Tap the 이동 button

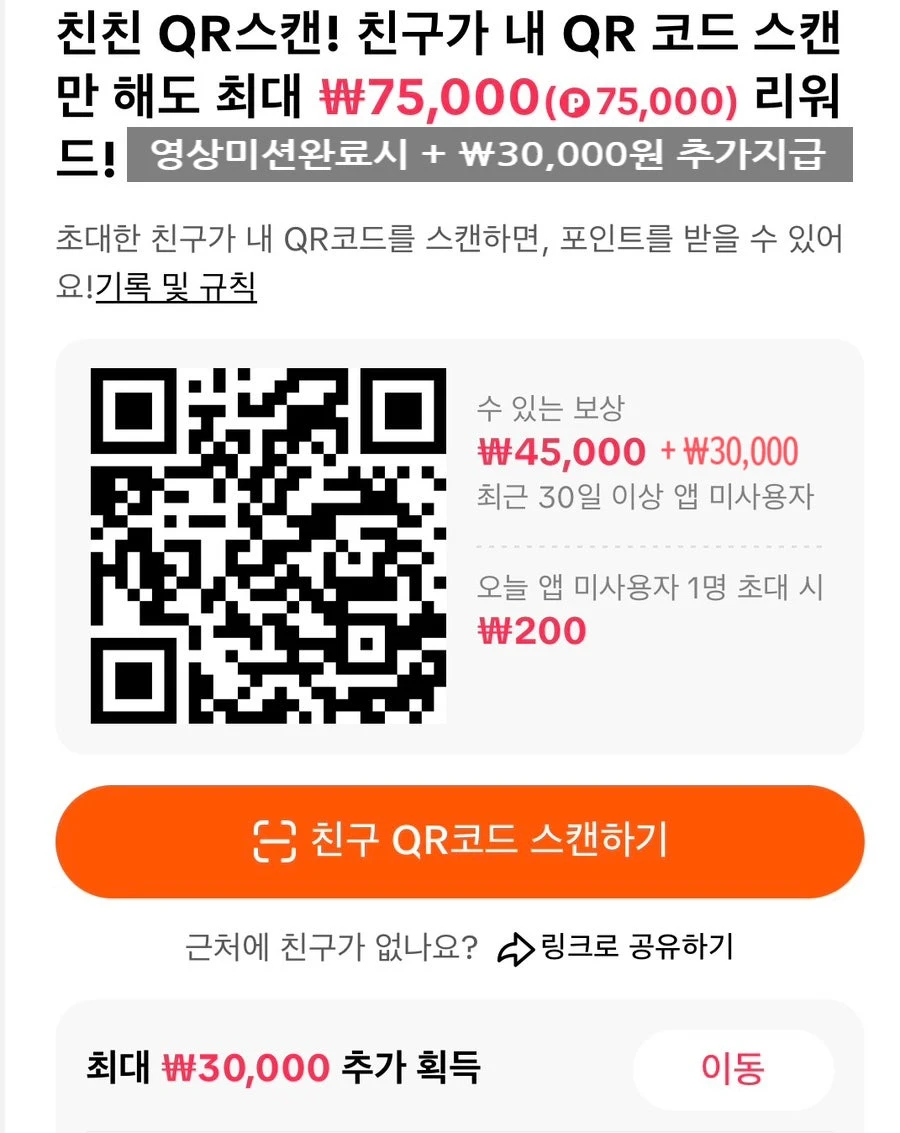tap(735, 1067)
